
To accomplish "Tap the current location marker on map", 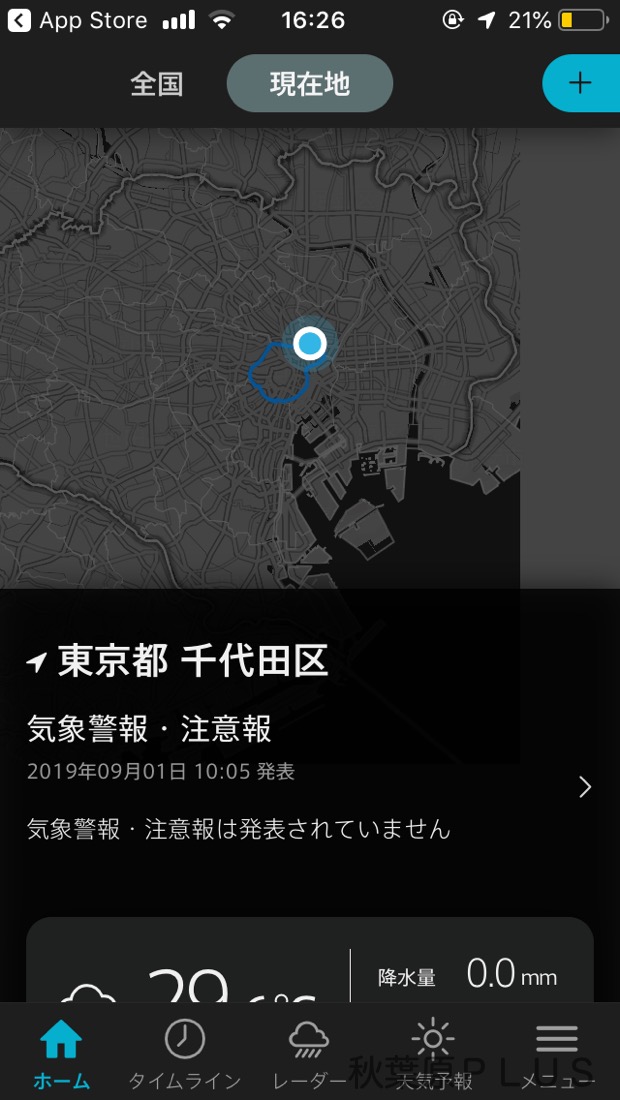I will (310, 344).
